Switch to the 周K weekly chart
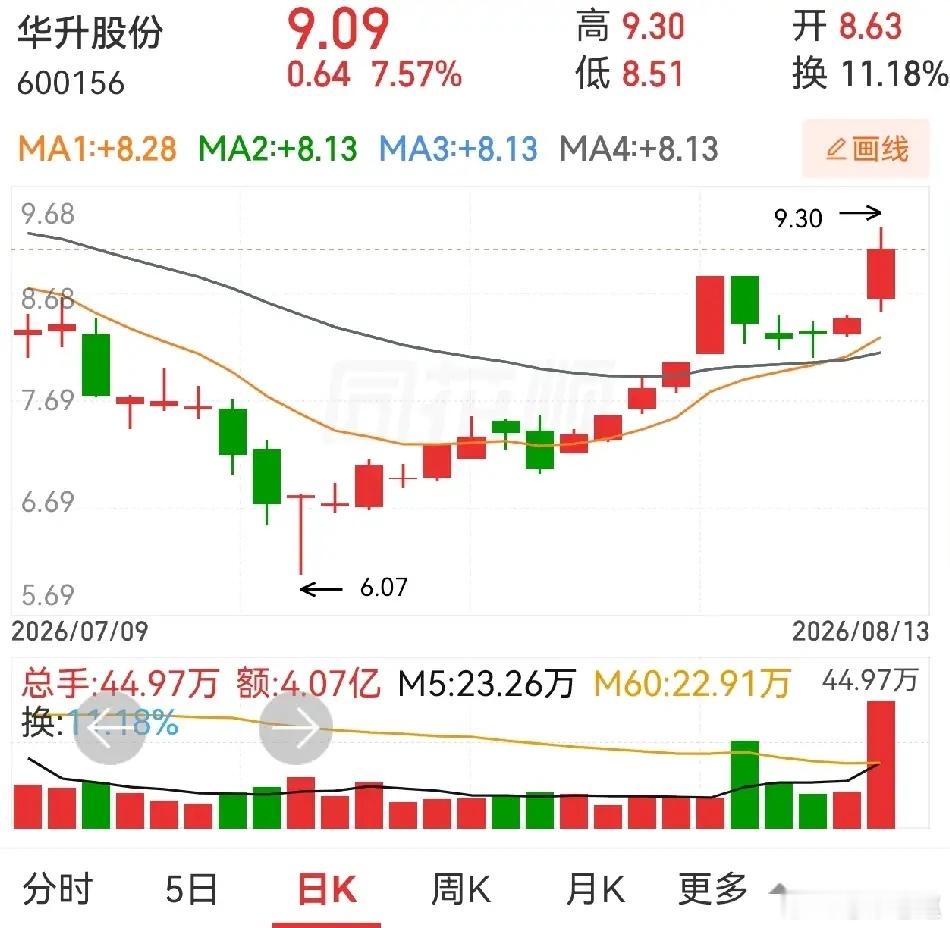Screen dimensions: 950x928 pyautogui.click(x=461, y=889)
